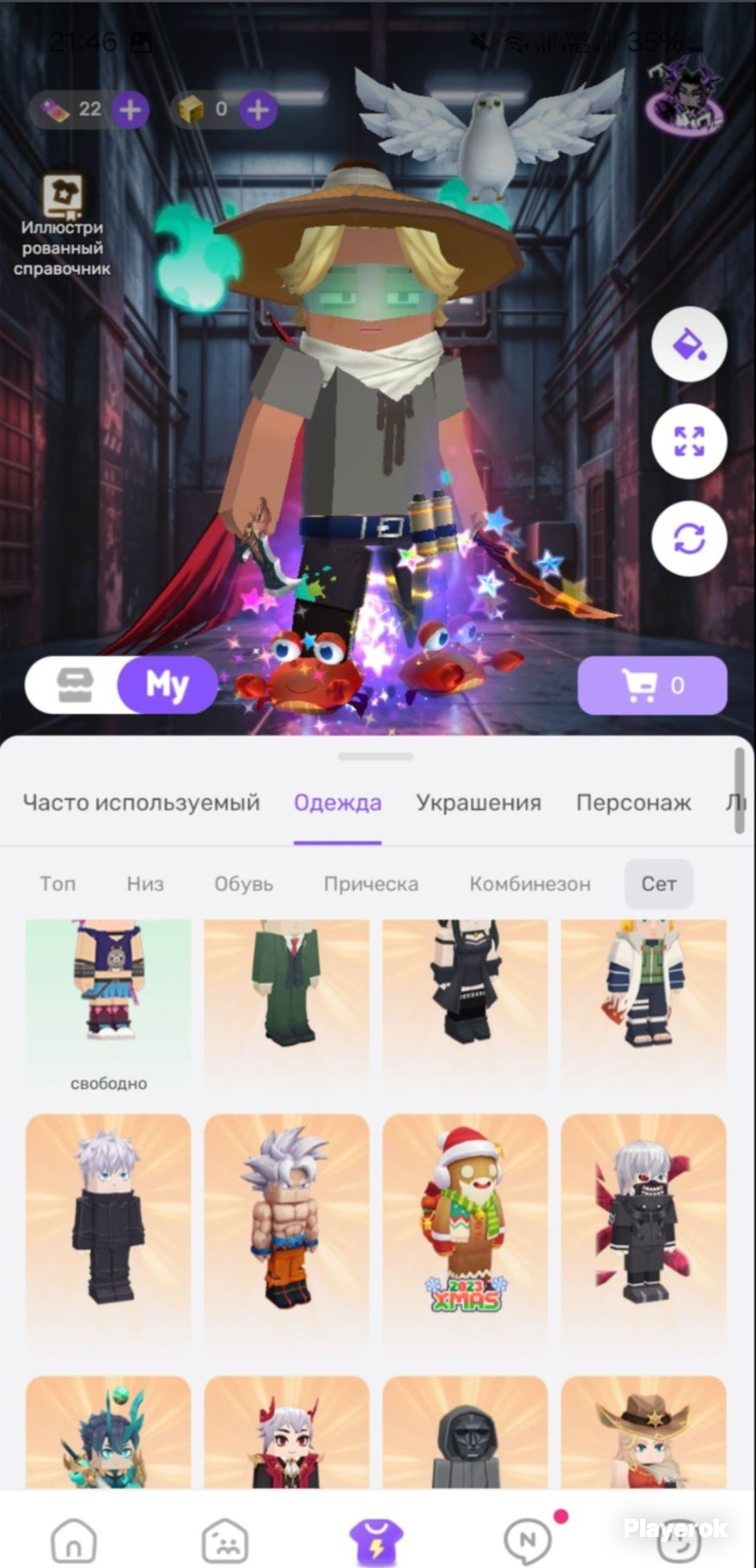Open Иллюстрированный справочник

point(62,225)
